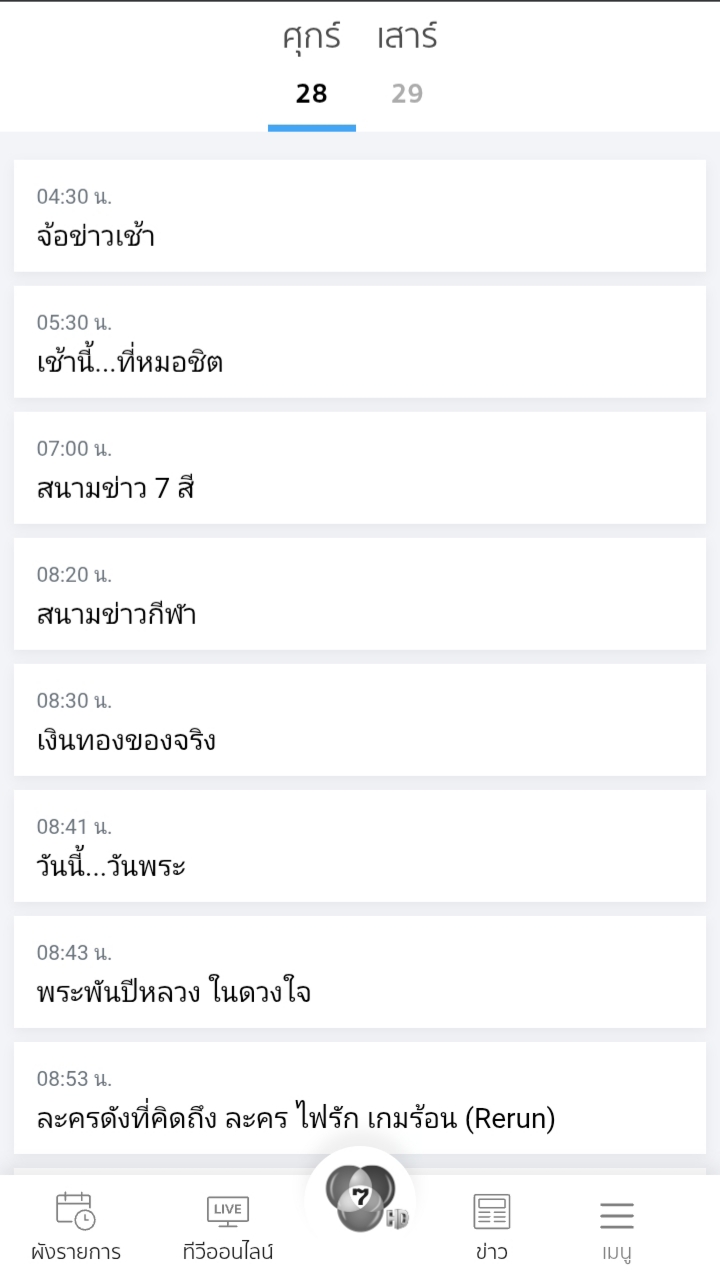Switch to the เสาร์ 29 date tab
The height and width of the screenshot is (1281, 720).
click(x=407, y=66)
